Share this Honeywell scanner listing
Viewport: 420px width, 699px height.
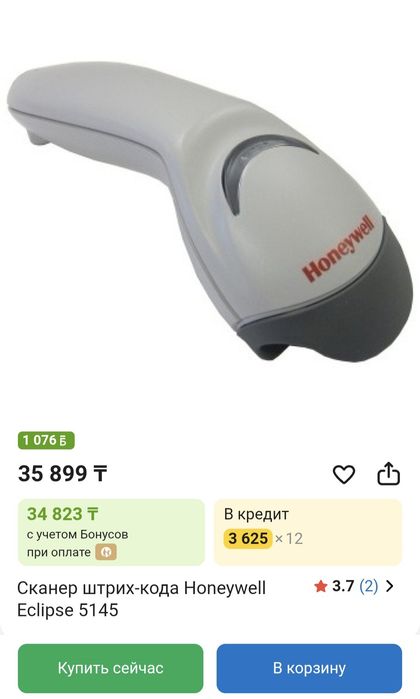coord(388,473)
